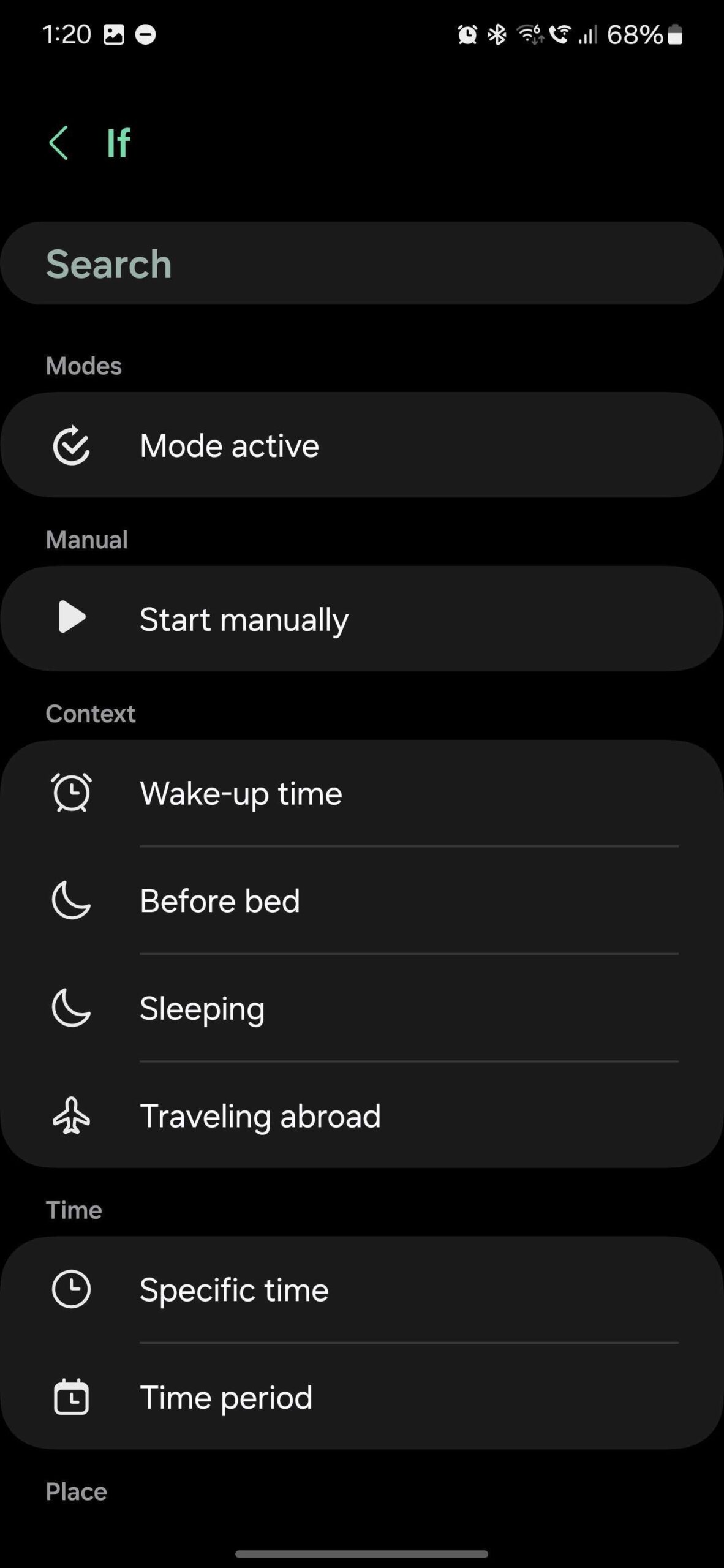Tap the Search field

coord(361,264)
